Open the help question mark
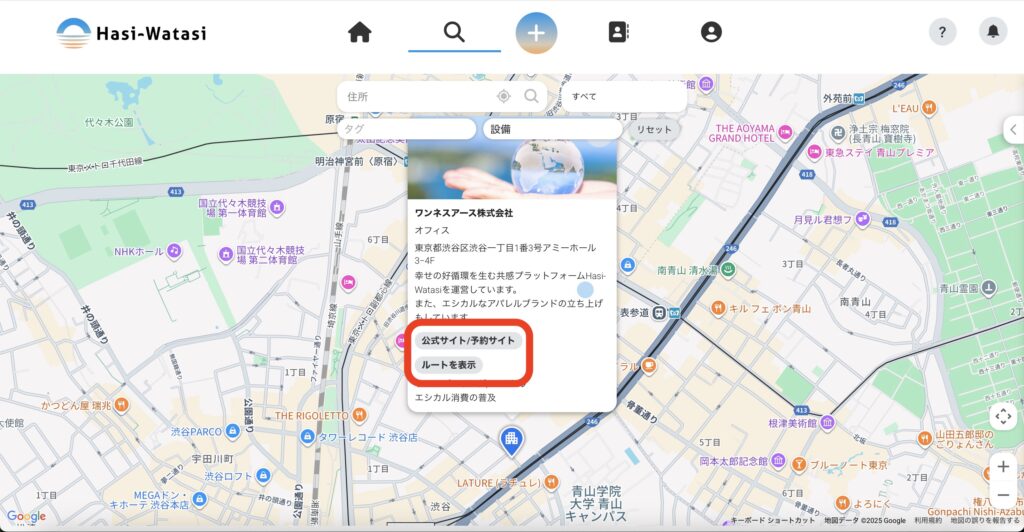 click(942, 32)
